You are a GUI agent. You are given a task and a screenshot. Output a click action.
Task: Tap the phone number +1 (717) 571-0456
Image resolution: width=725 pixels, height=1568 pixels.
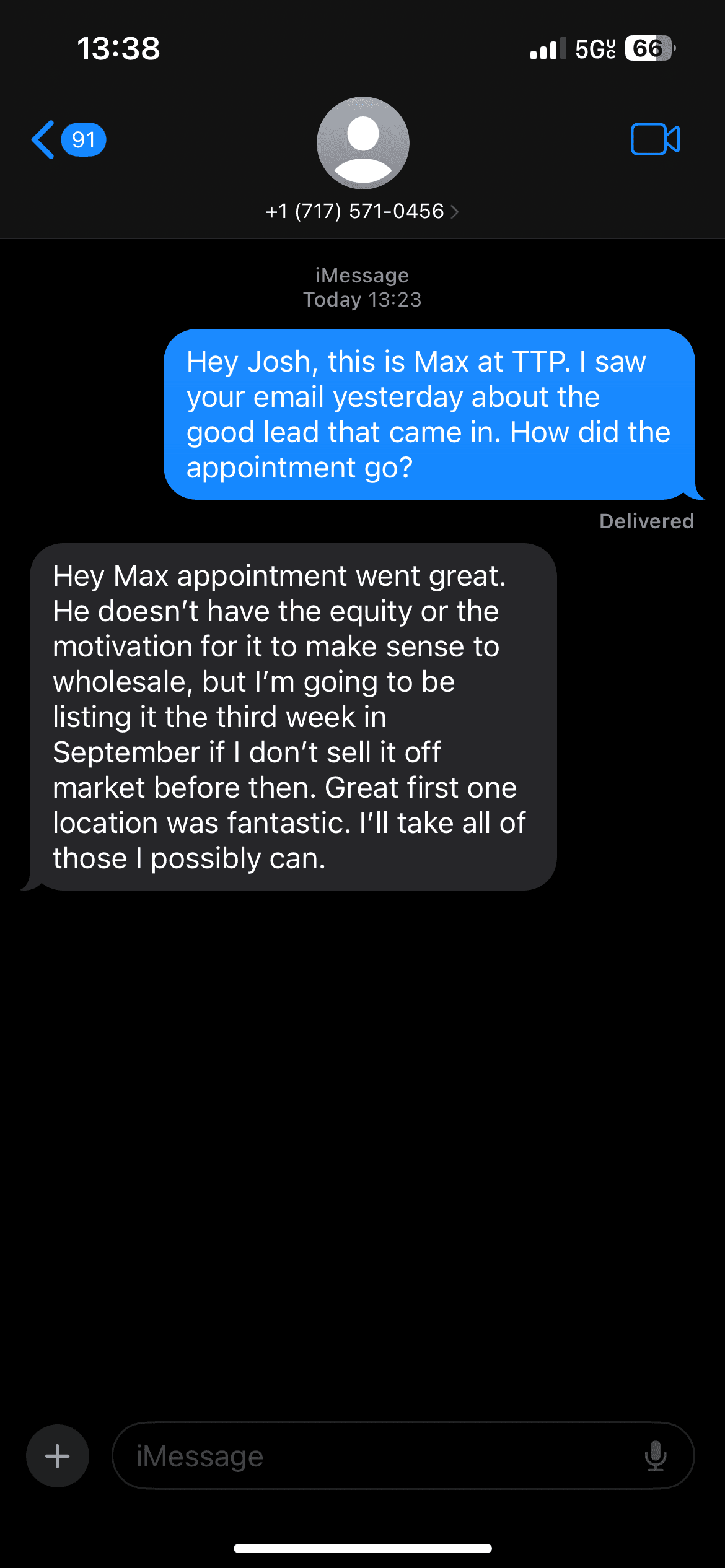pyautogui.click(x=354, y=211)
